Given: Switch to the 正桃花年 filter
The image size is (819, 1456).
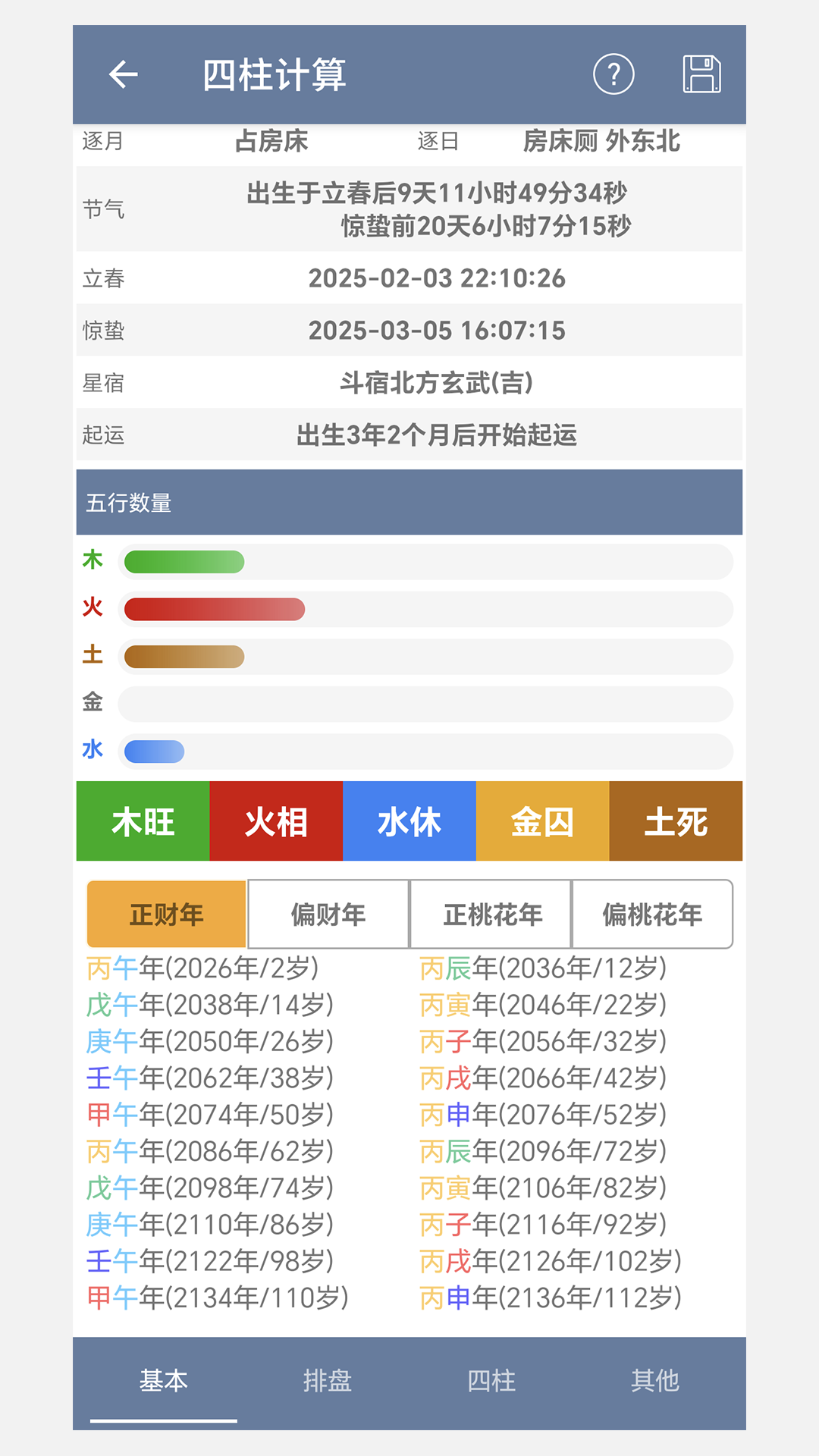Looking at the screenshot, I should (x=490, y=915).
